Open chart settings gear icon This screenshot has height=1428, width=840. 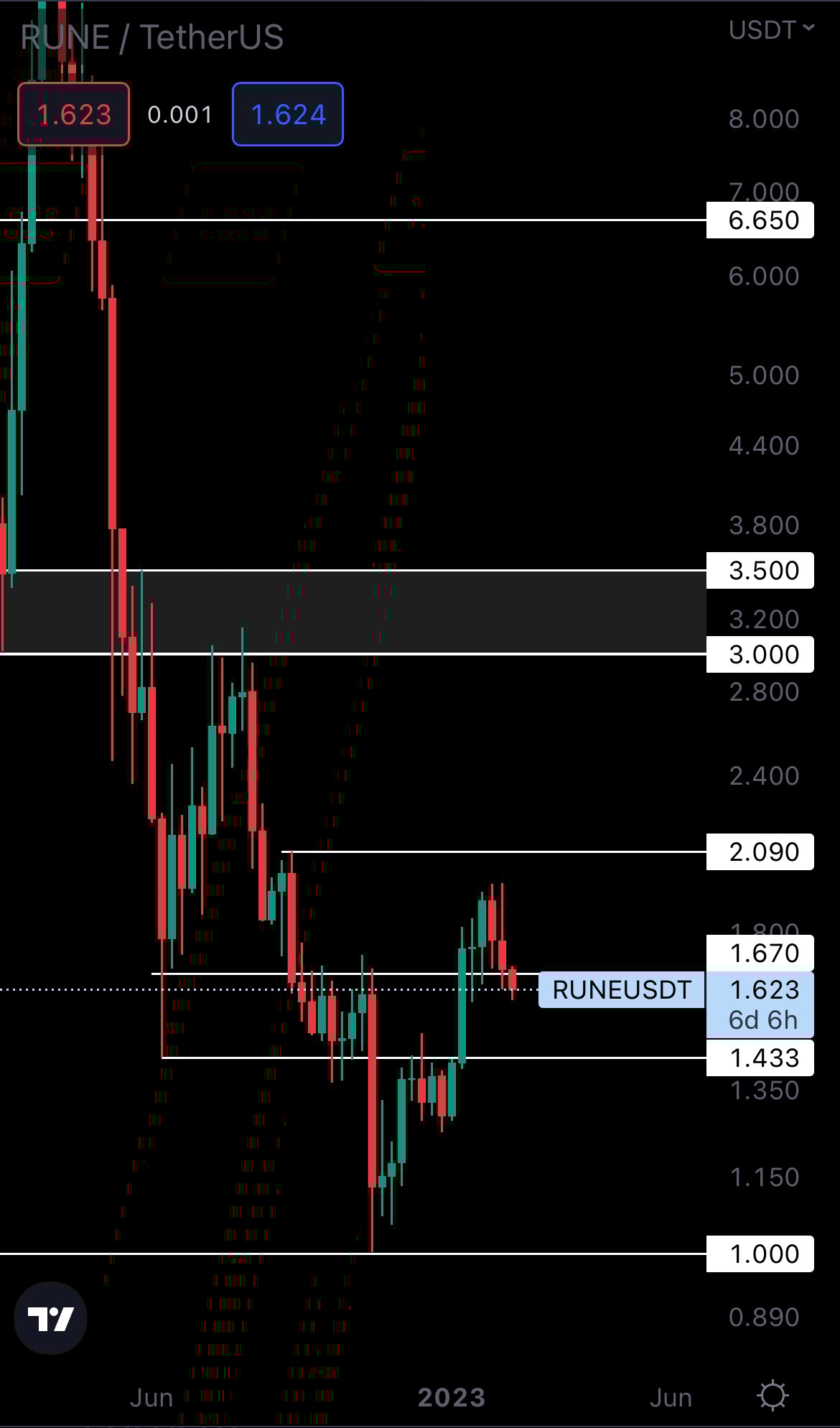[773, 1396]
